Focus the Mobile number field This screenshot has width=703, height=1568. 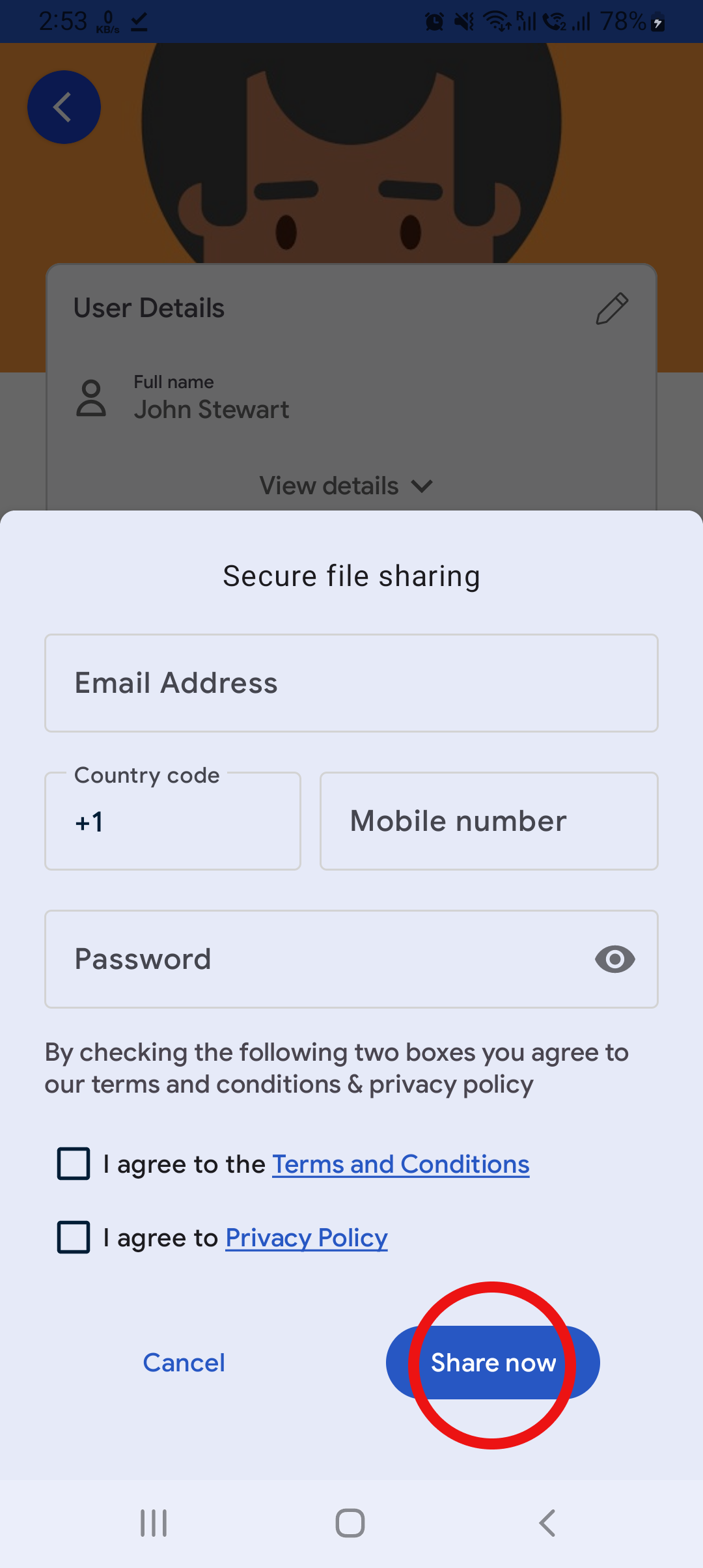pyautogui.click(x=489, y=821)
